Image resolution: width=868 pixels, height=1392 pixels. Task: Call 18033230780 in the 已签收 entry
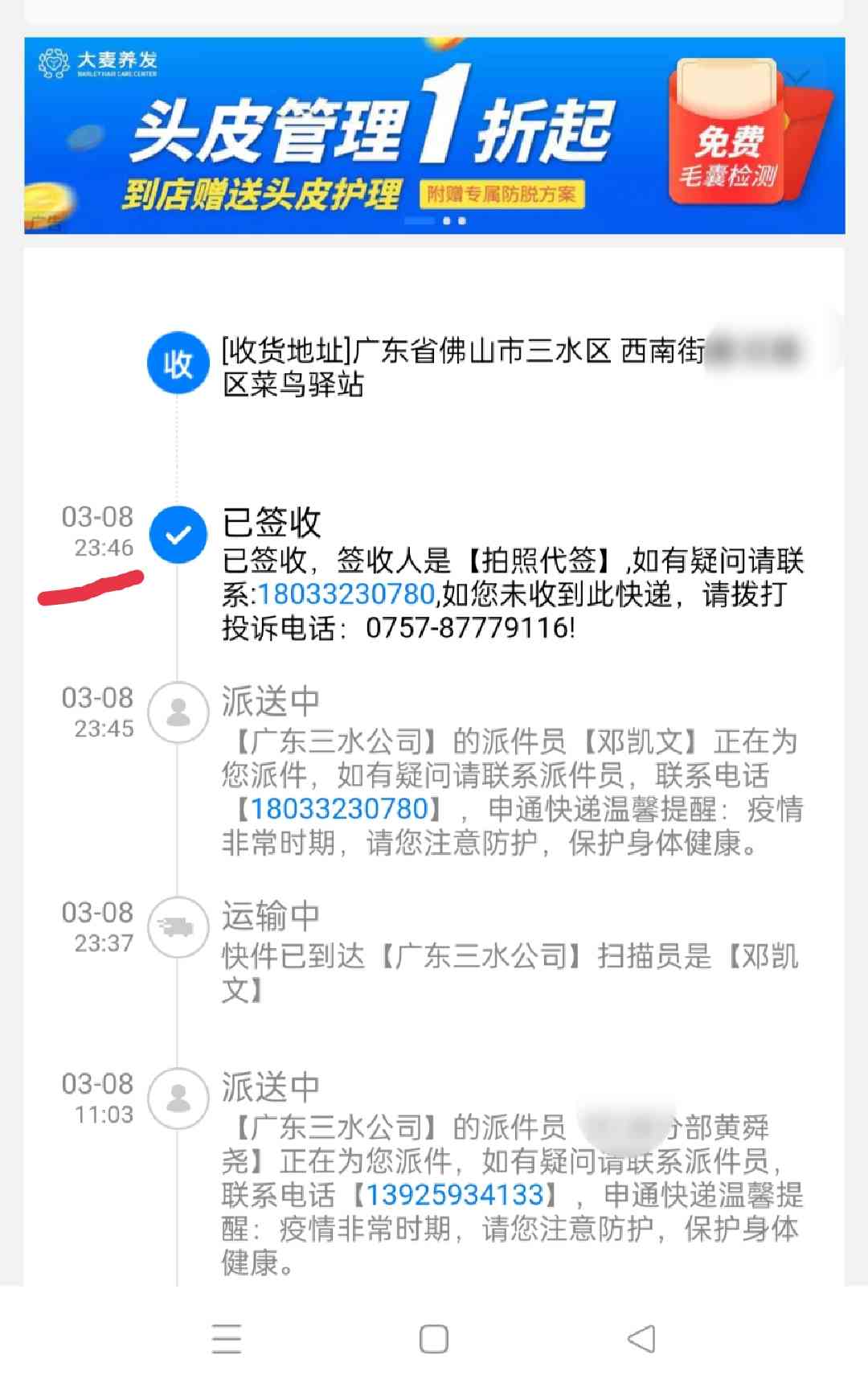[346, 594]
